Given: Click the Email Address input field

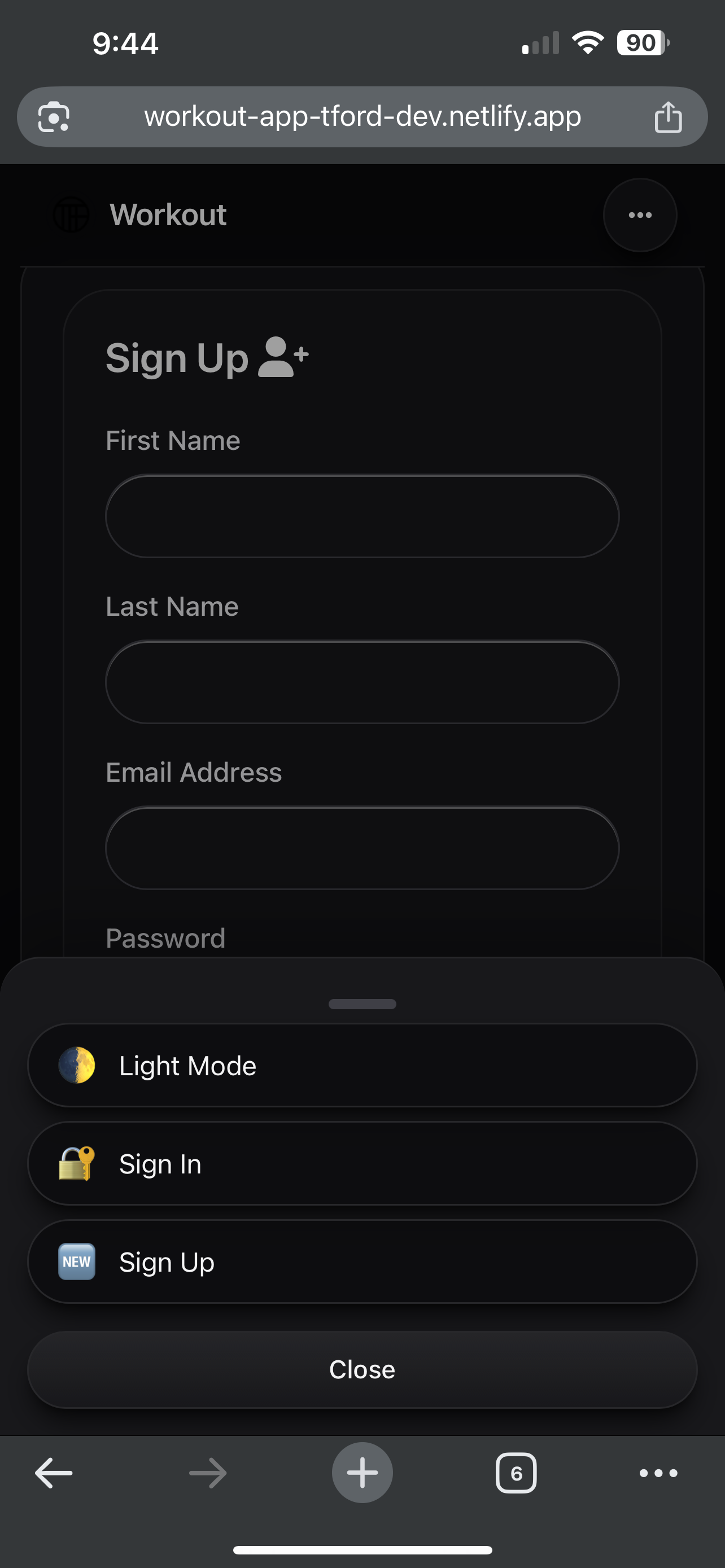Looking at the screenshot, I should click(362, 848).
